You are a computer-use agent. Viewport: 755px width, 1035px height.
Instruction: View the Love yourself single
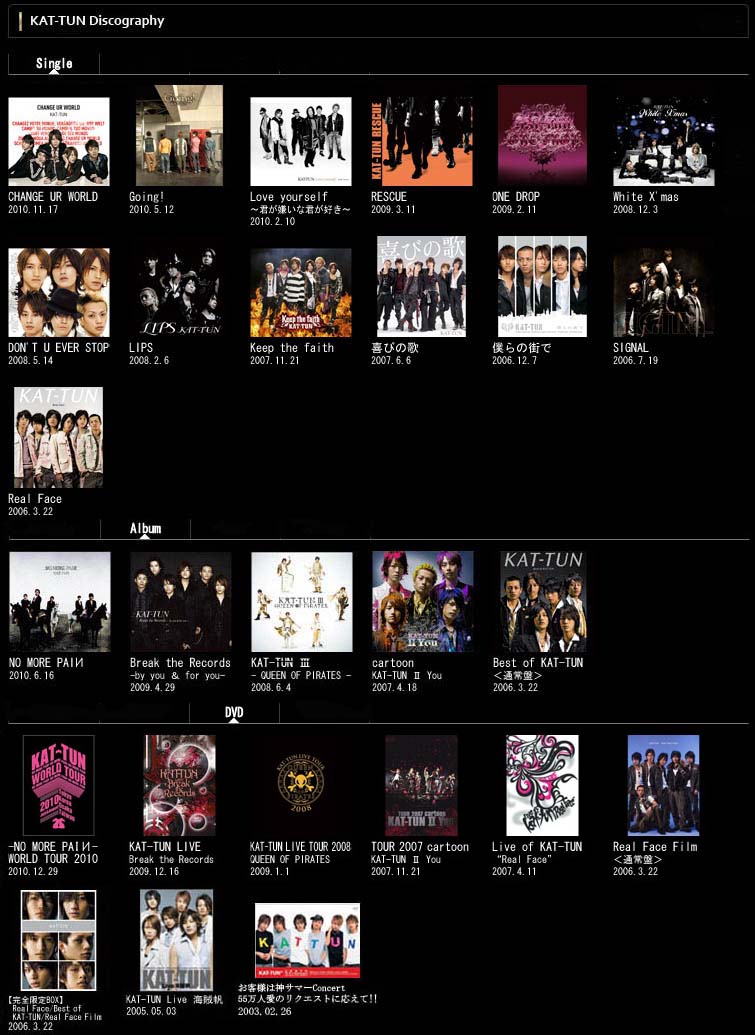coord(301,141)
